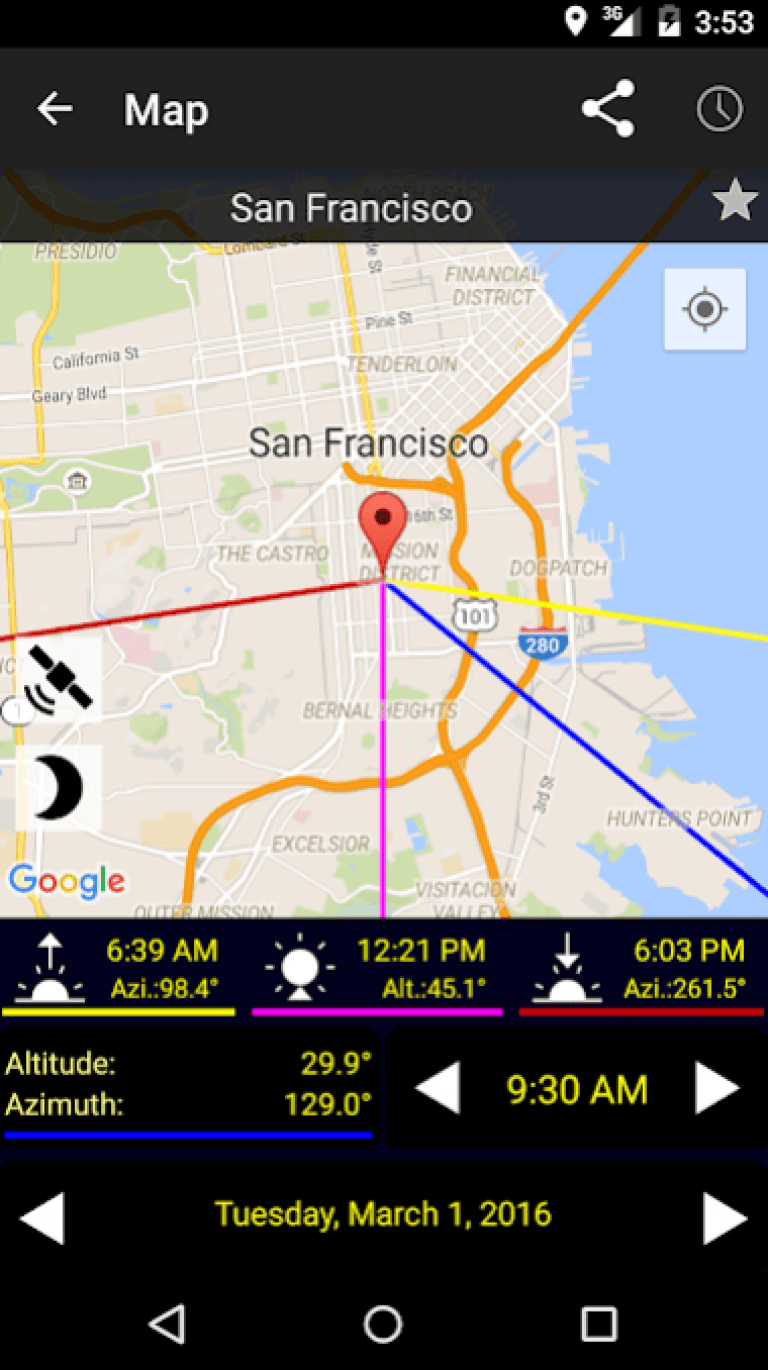Navigate back with the Map back arrow
The width and height of the screenshot is (768, 1370).
tap(54, 108)
